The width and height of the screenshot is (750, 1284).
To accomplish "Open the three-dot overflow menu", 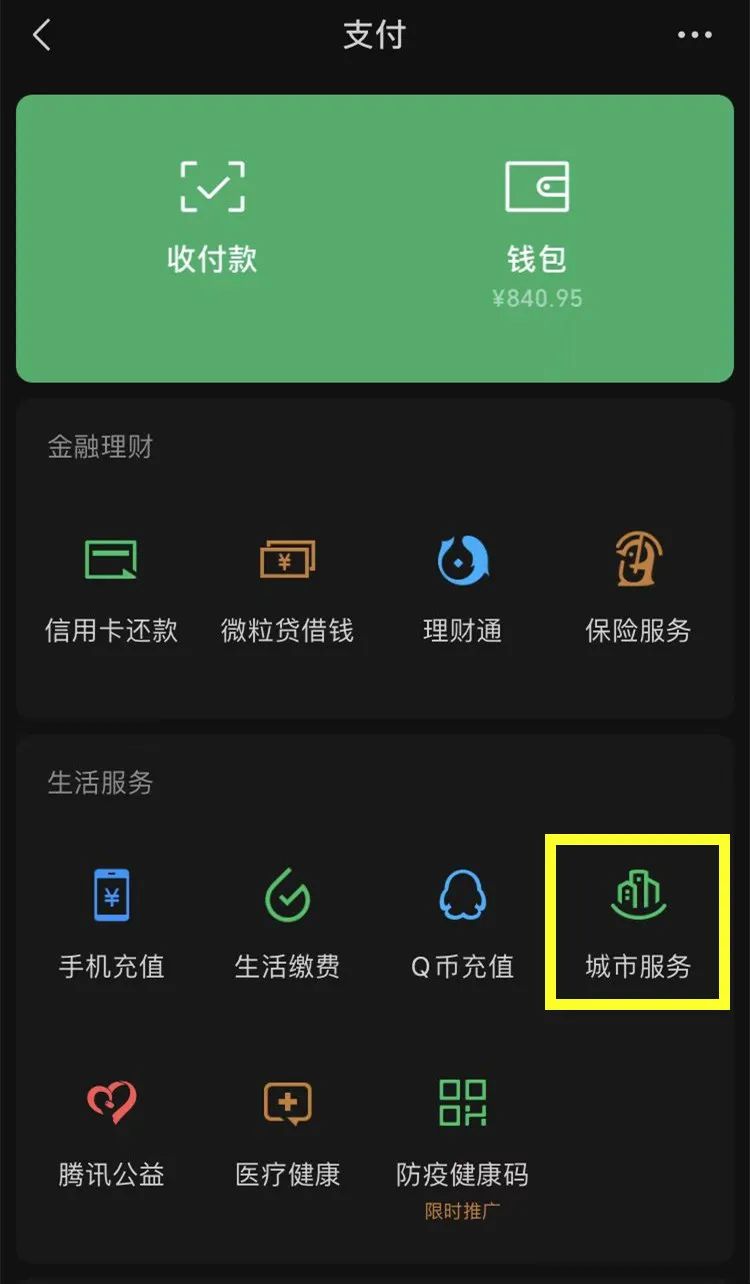I will (695, 36).
